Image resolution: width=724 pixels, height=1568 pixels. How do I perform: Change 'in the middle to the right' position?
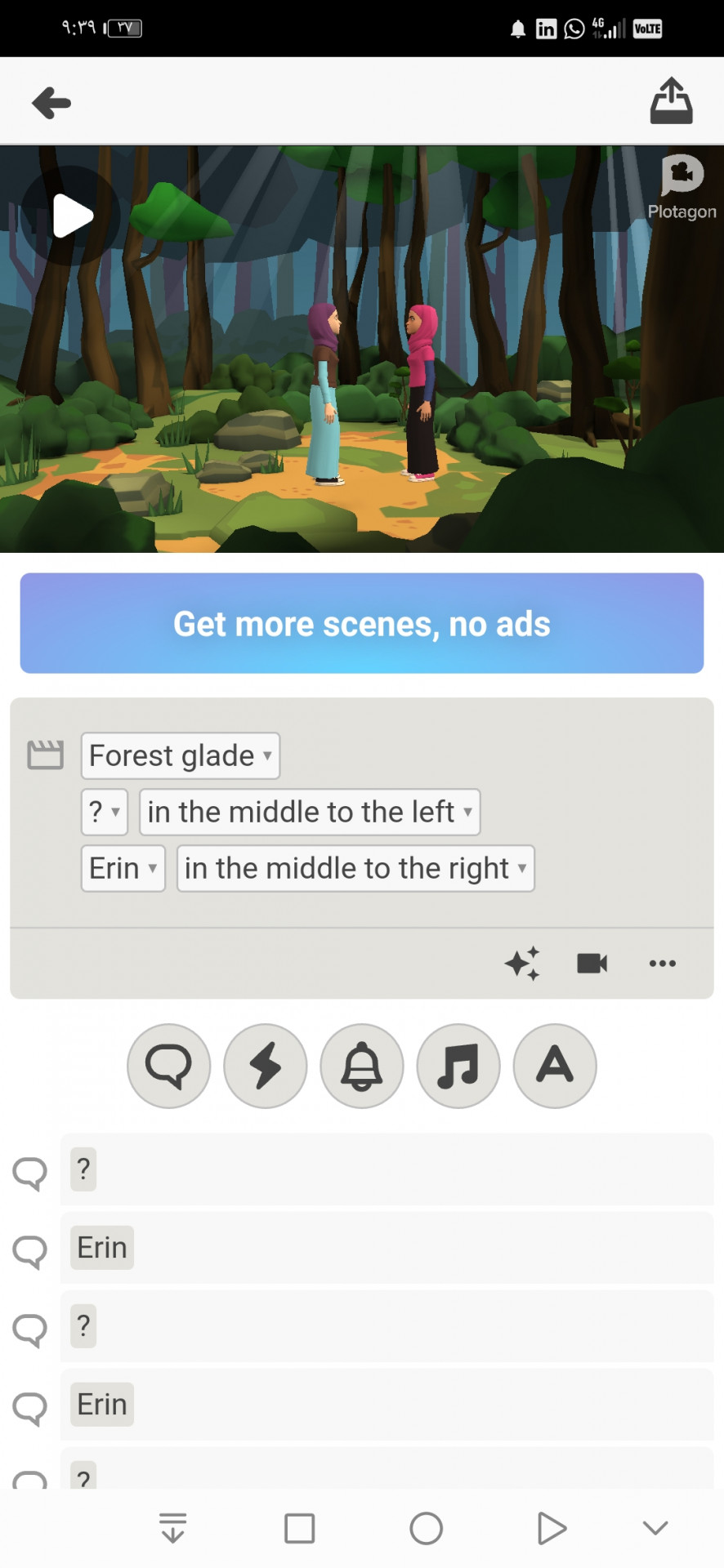[355, 868]
